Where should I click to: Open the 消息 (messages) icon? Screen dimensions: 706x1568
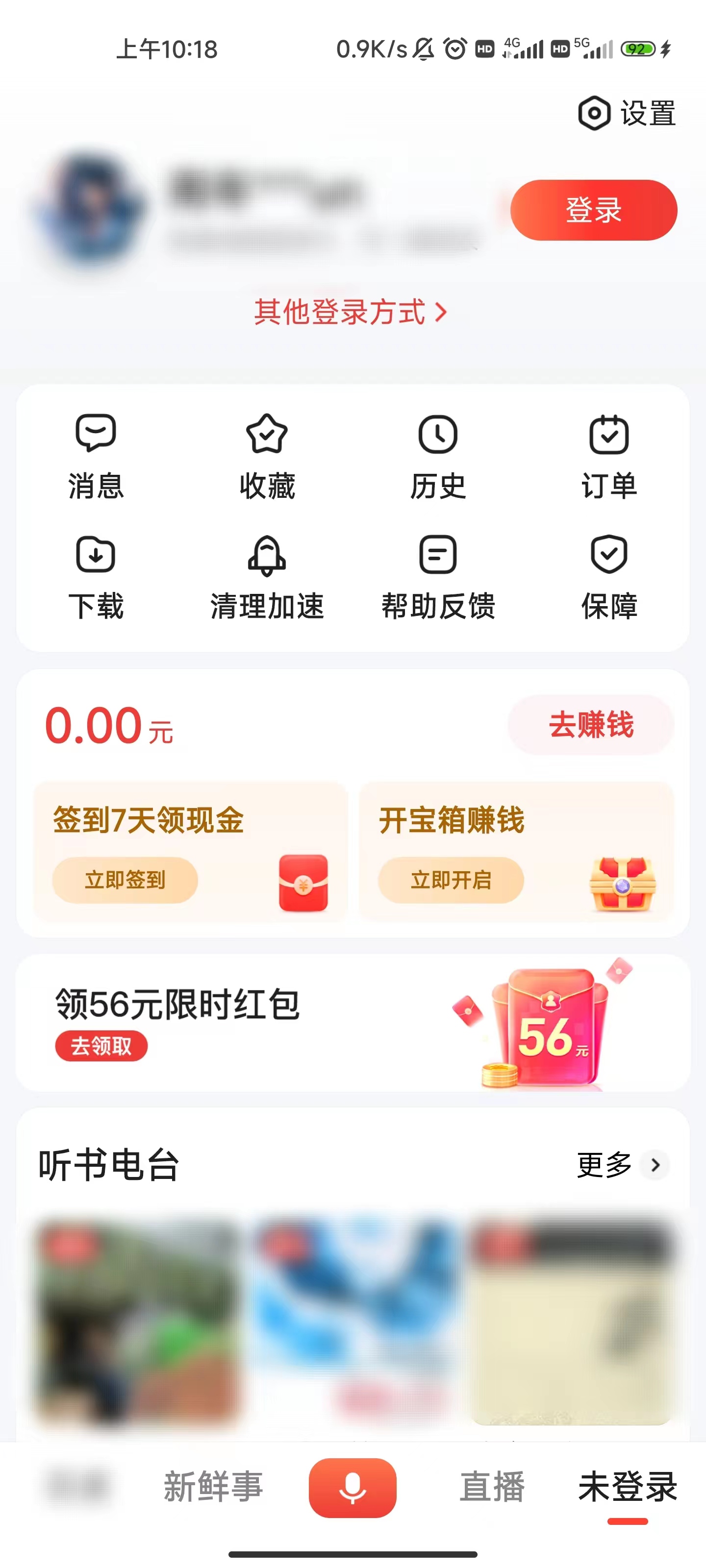[x=96, y=433]
